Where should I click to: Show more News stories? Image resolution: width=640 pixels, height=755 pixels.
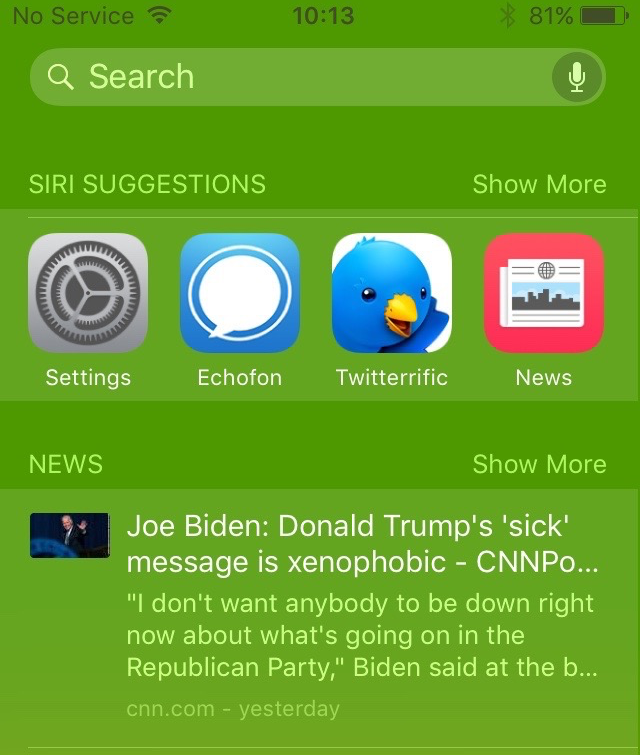[x=539, y=465]
